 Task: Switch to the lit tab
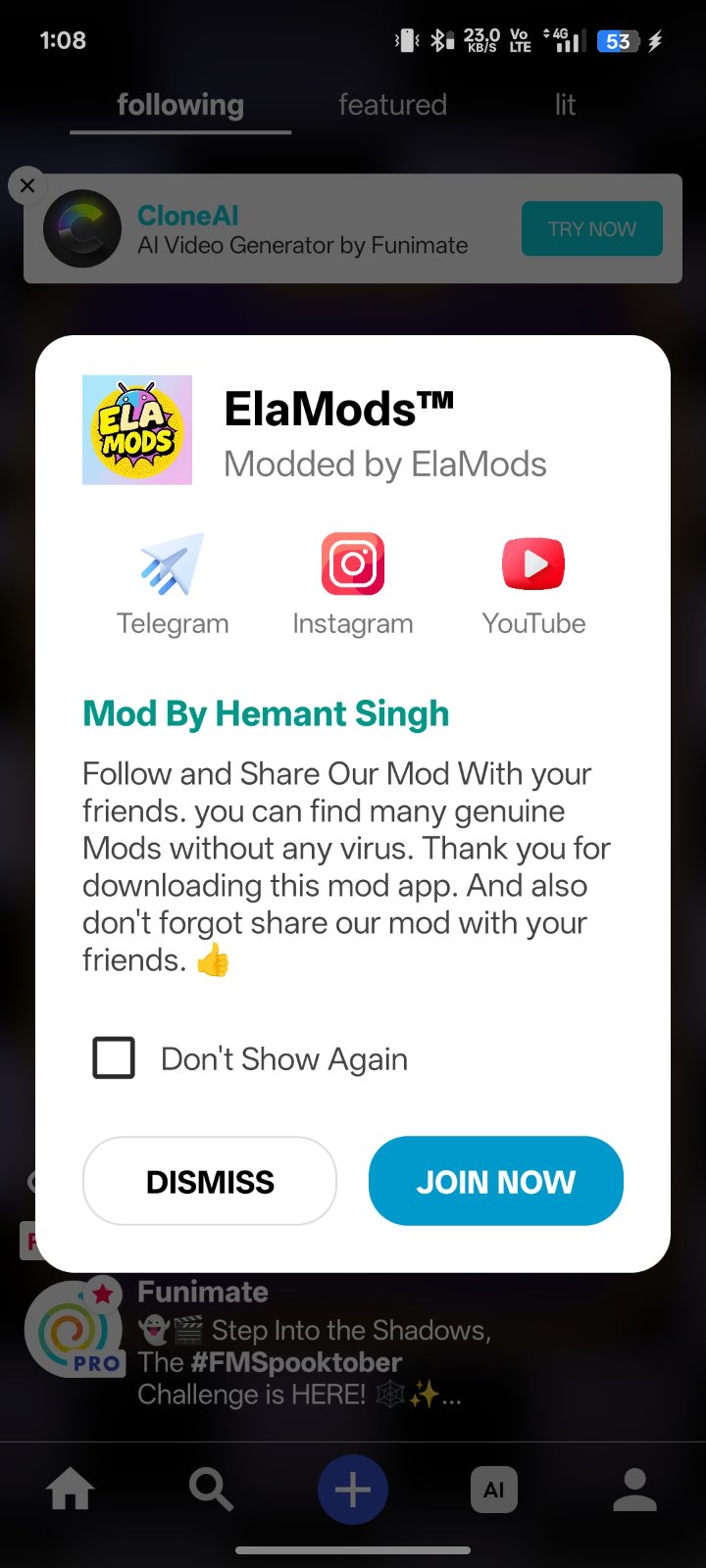point(565,105)
